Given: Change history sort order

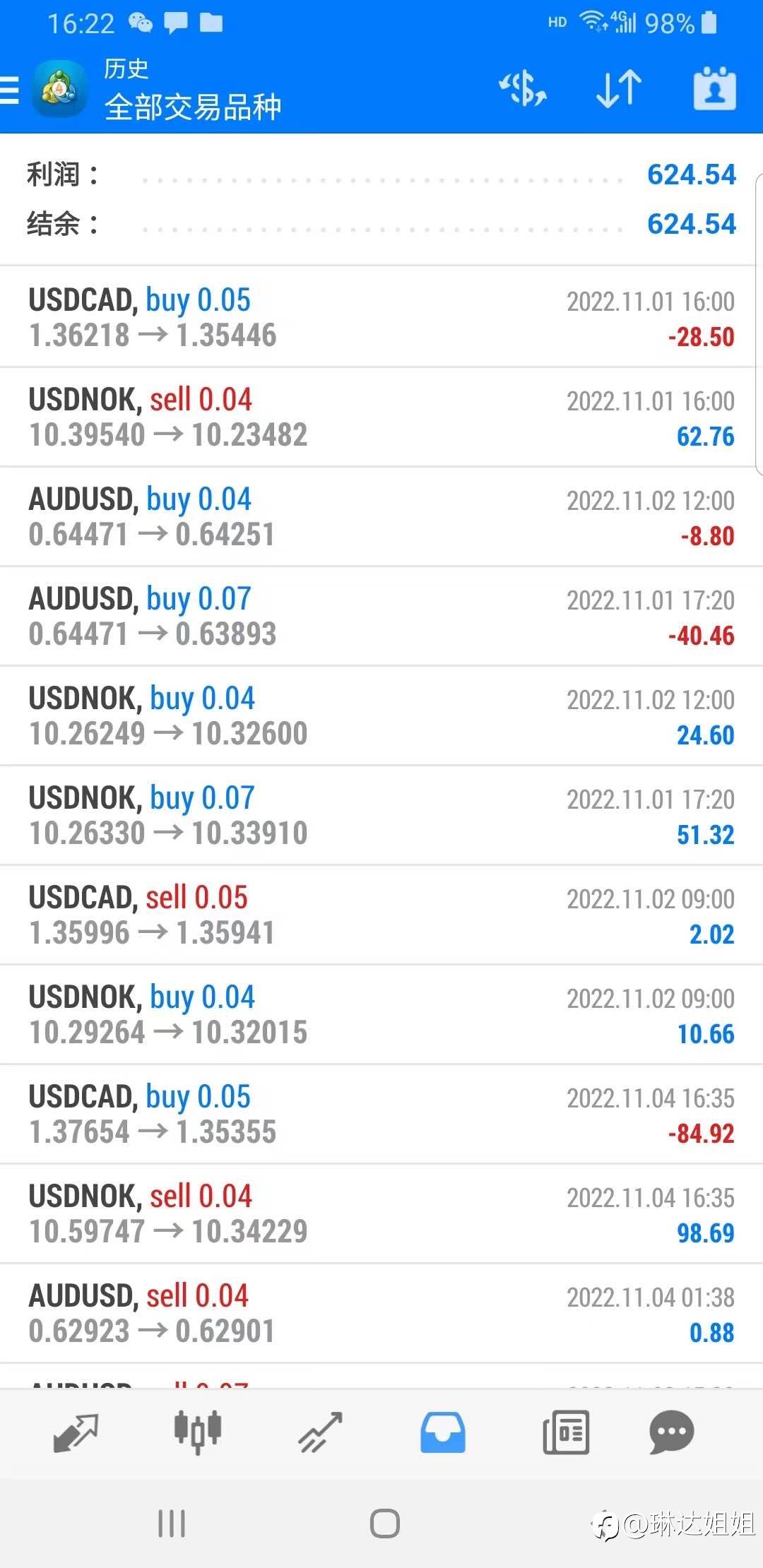Looking at the screenshot, I should pyautogui.click(x=619, y=89).
